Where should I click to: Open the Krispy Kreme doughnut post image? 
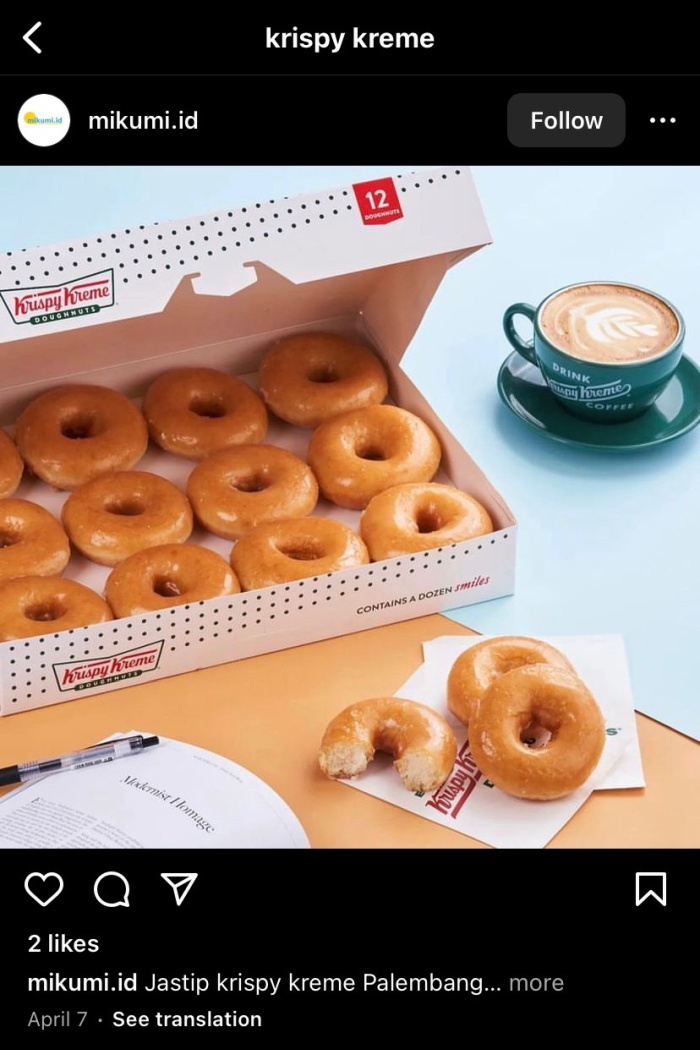350,507
